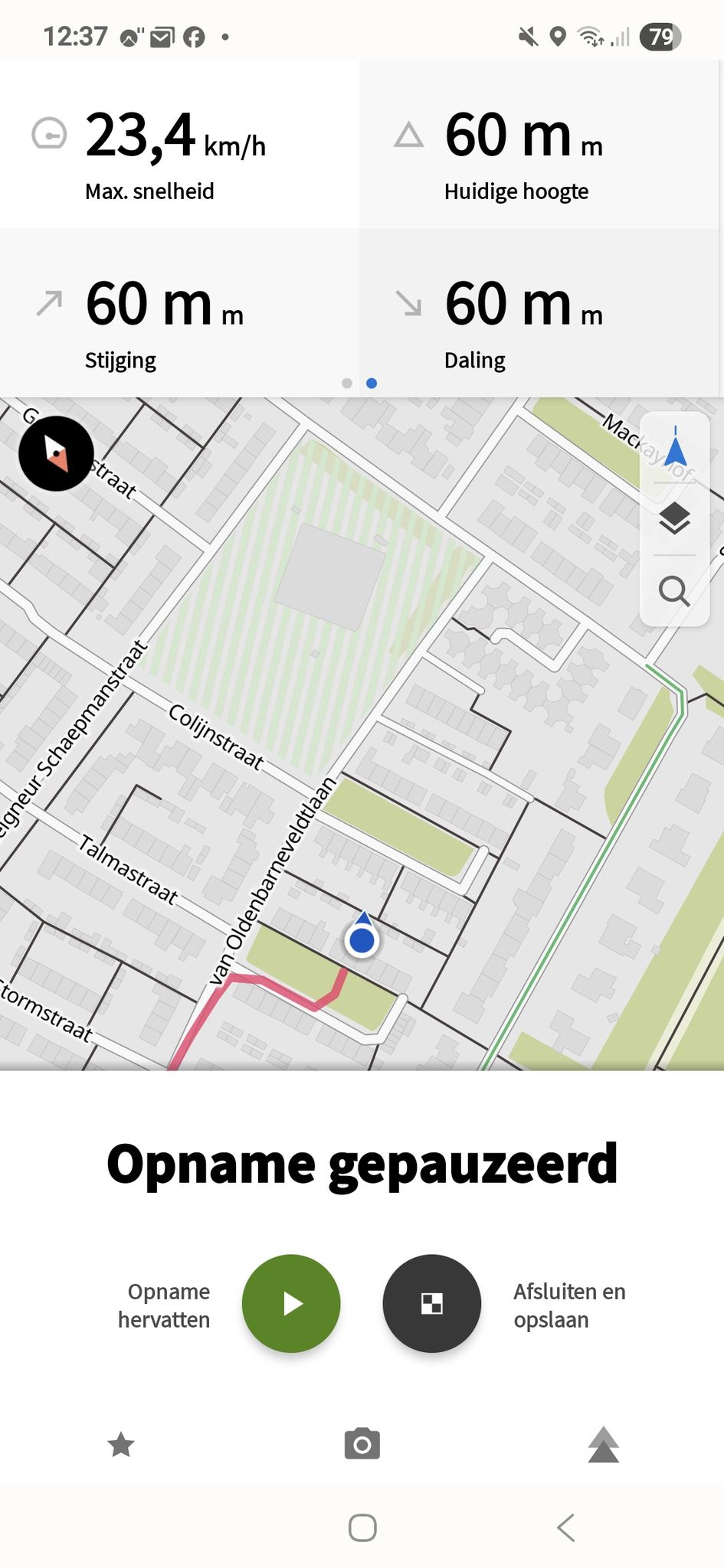The image size is (724, 1568).
Task: Open the compass orientation button
Action: click(x=57, y=453)
